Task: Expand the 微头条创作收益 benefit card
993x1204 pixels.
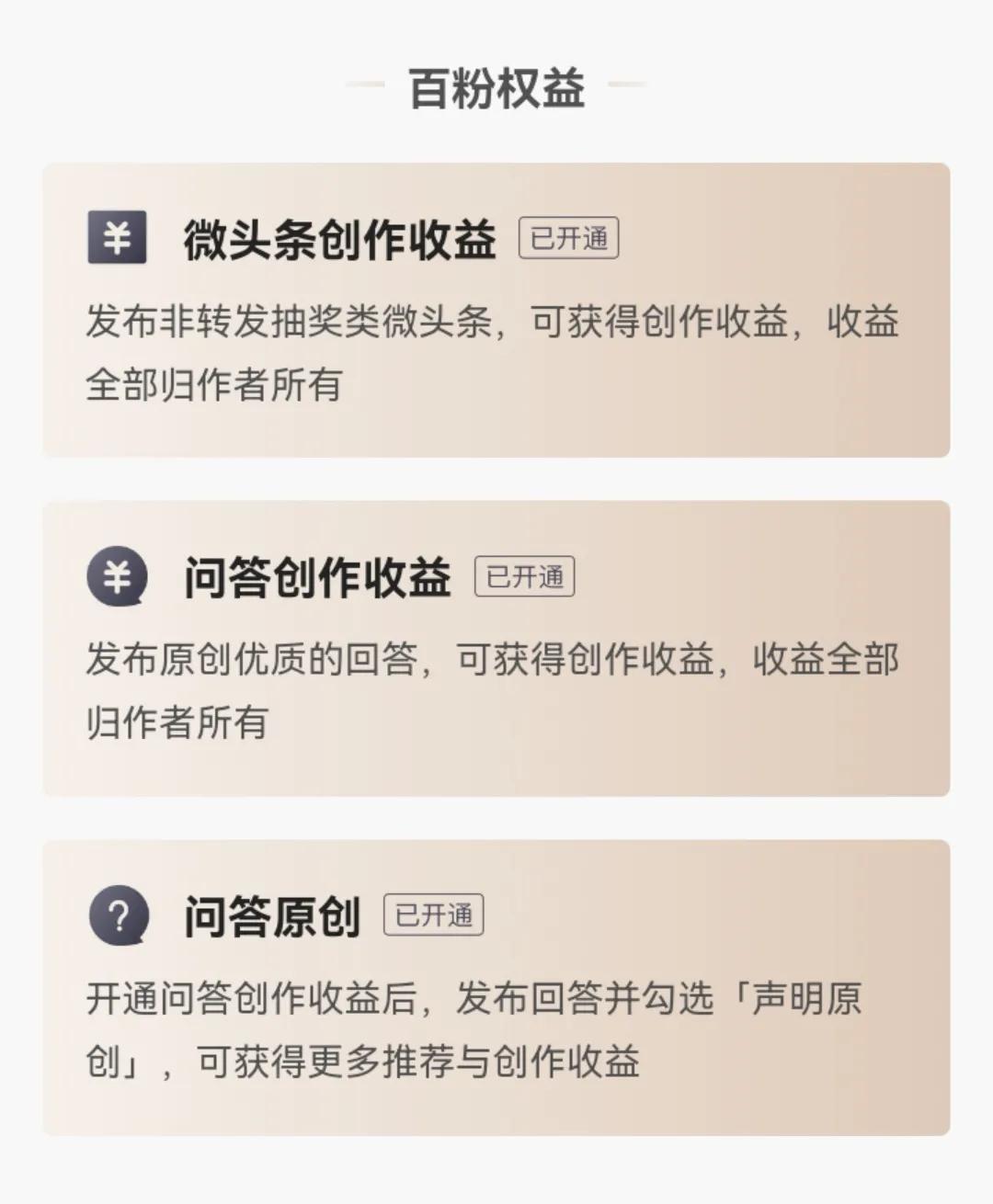Action: point(496,308)
